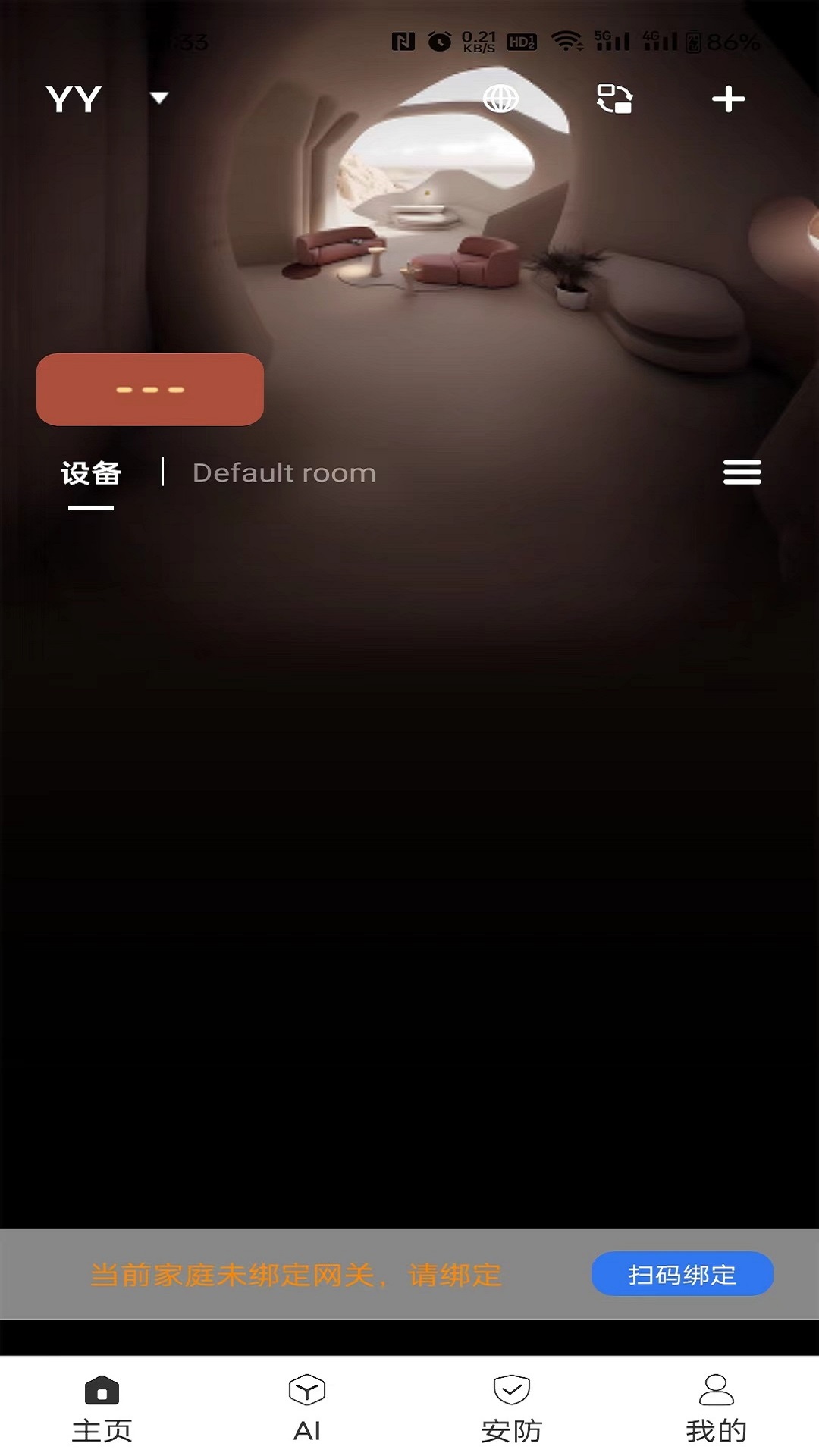Expand the YY home dropdown
This screenshot has height=1456, width=819.
[158, 98]
